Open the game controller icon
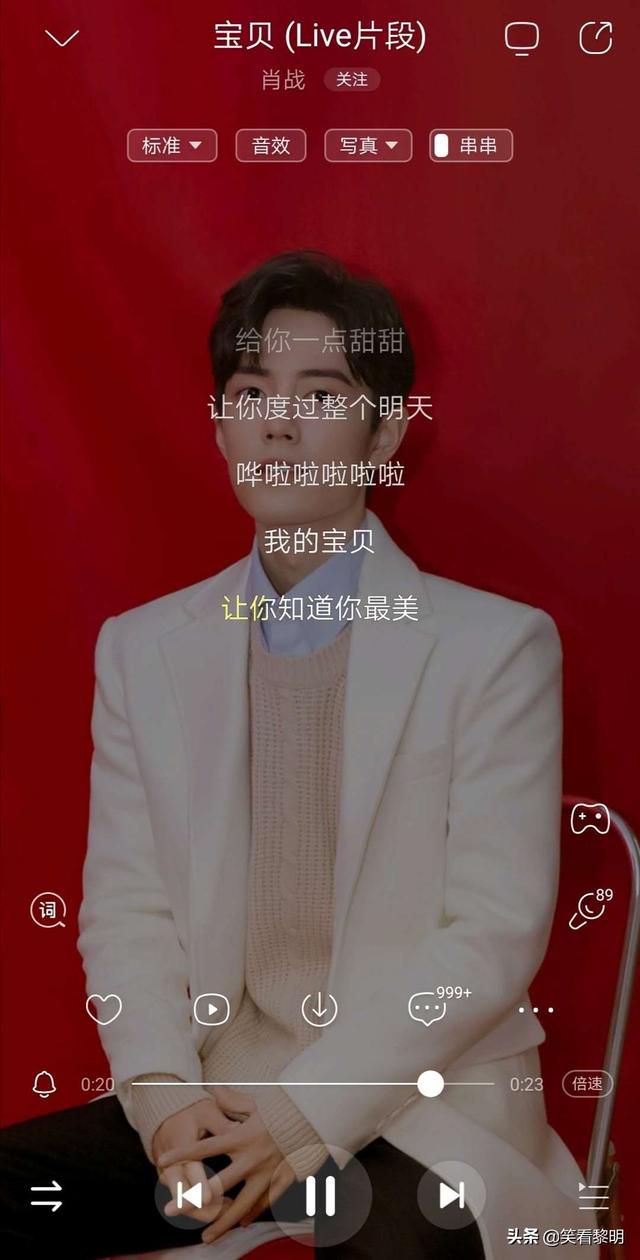Screen dimensions: 640x1260 [590, 819]
